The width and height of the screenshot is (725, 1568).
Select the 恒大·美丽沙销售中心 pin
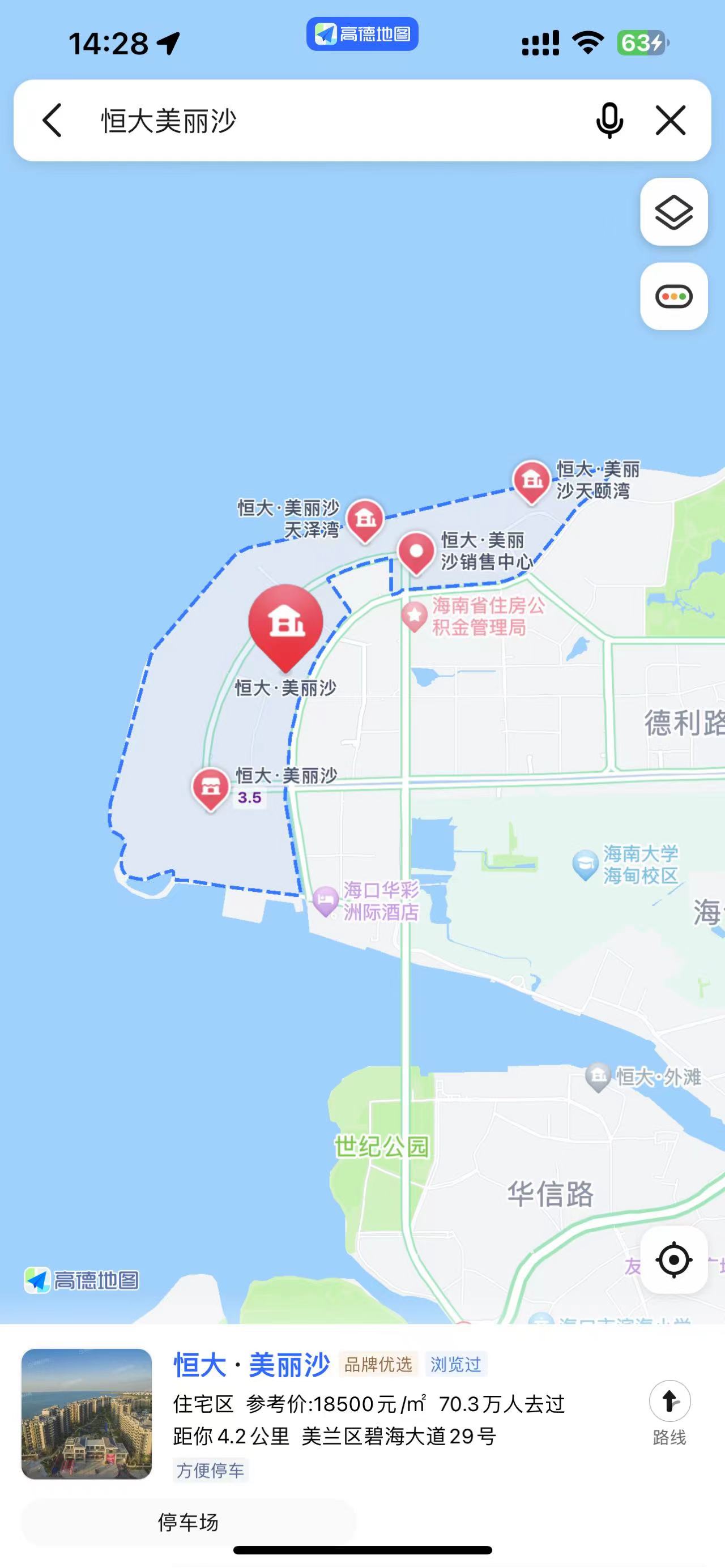[x=416, y=552]
